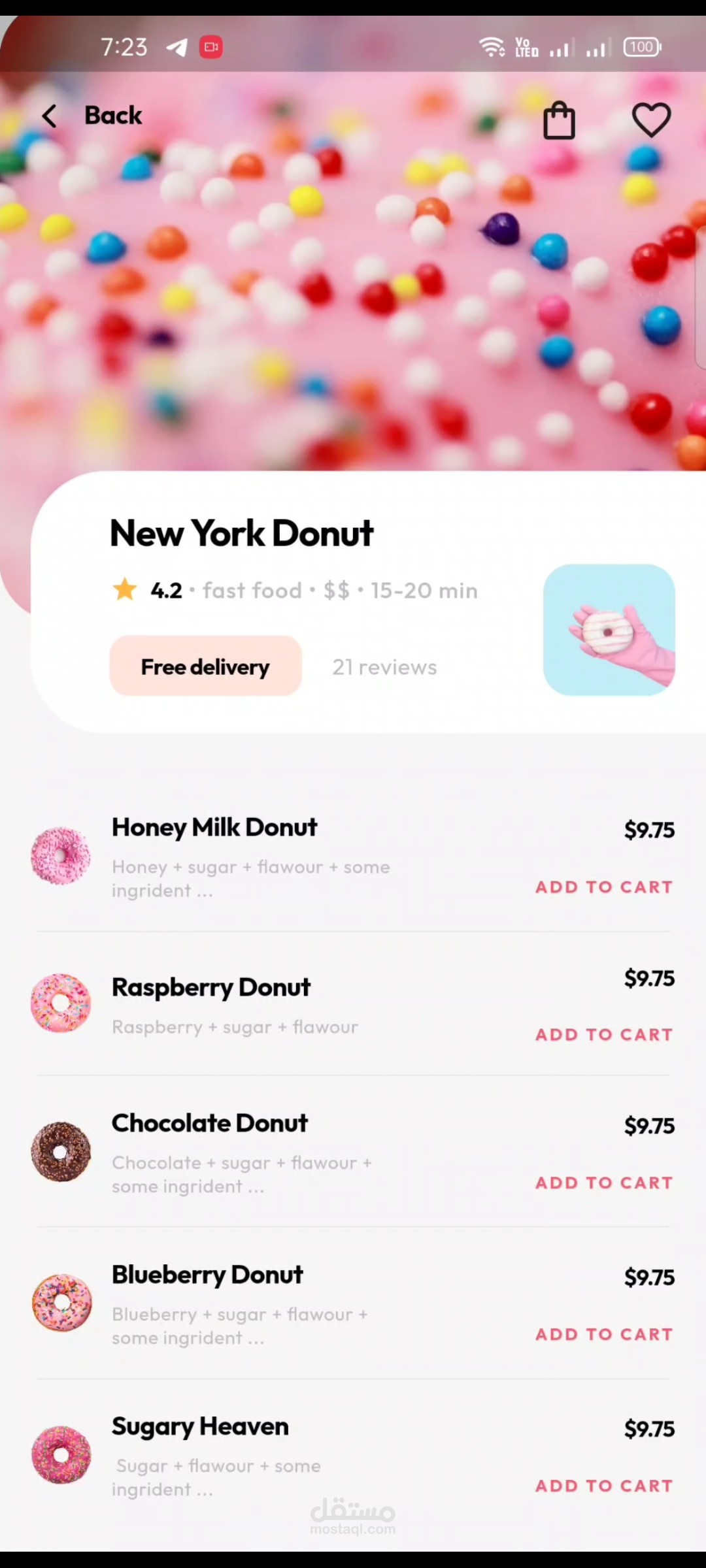Add Blueberry Donut to cart
The width and height of the screenshot is (706, 1568).
604,1335
